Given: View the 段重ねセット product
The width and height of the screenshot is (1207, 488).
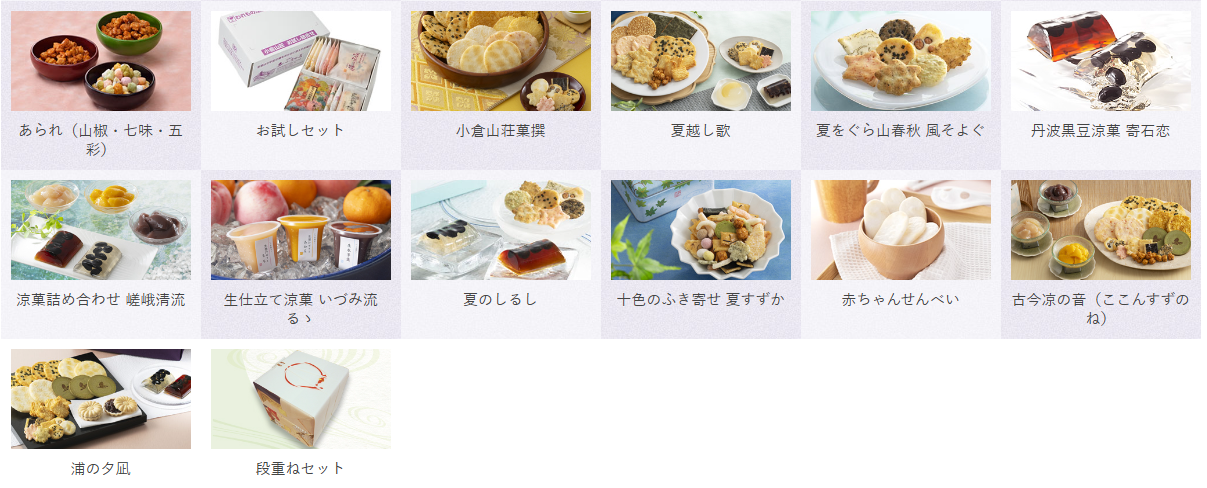Looking at the screenshot, I should 300,400.
